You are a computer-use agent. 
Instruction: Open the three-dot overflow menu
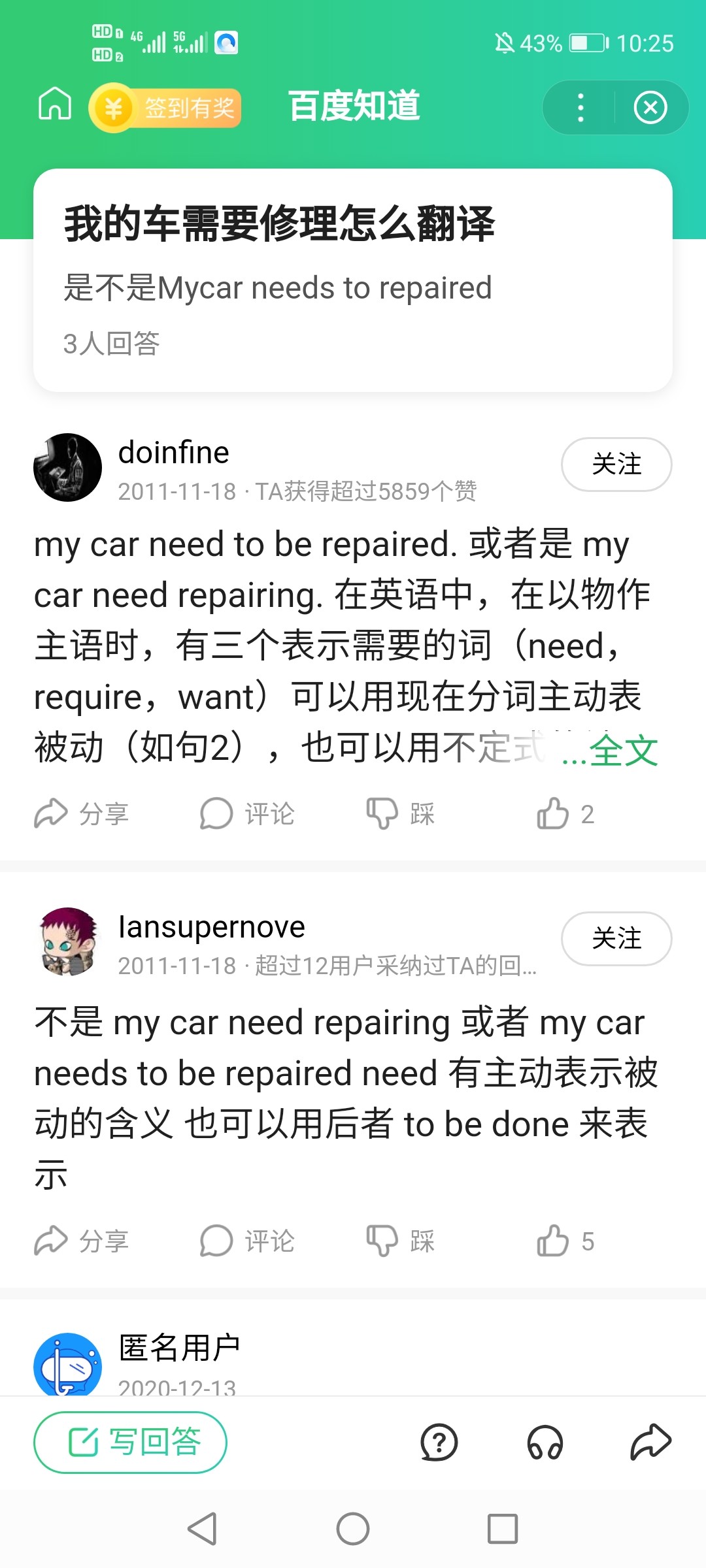pyautogui.click(x=580, y=108)
